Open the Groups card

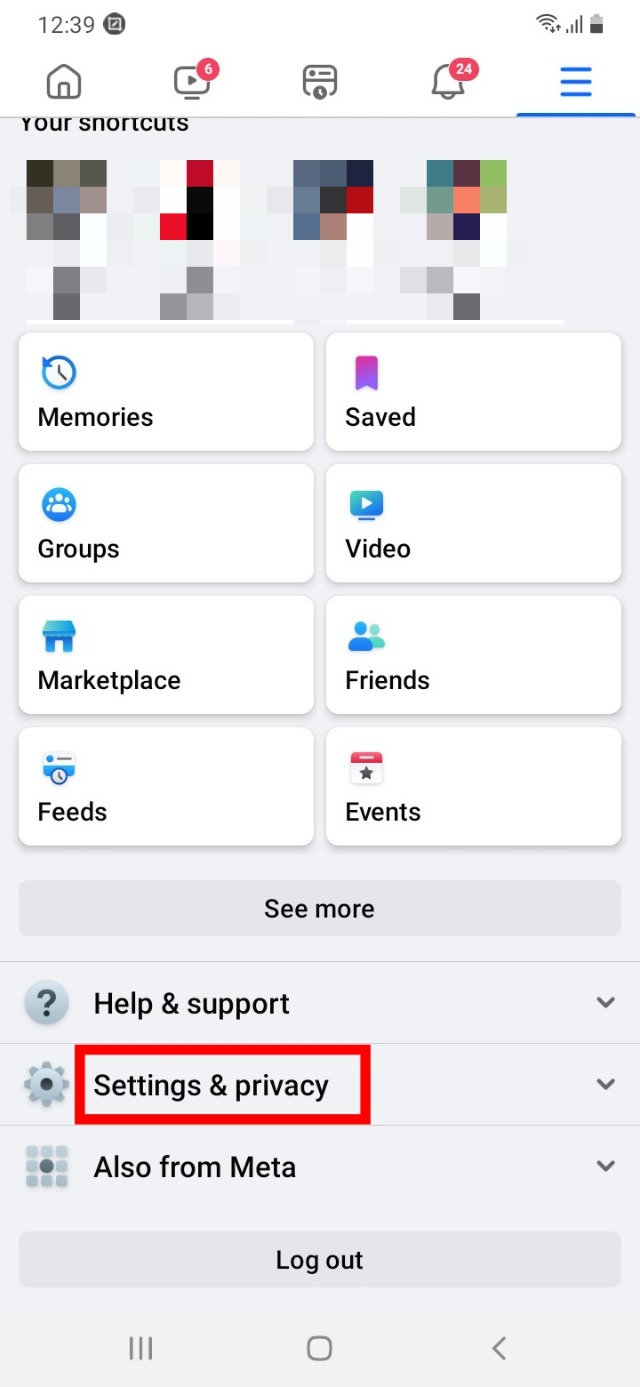pos(166,523)
